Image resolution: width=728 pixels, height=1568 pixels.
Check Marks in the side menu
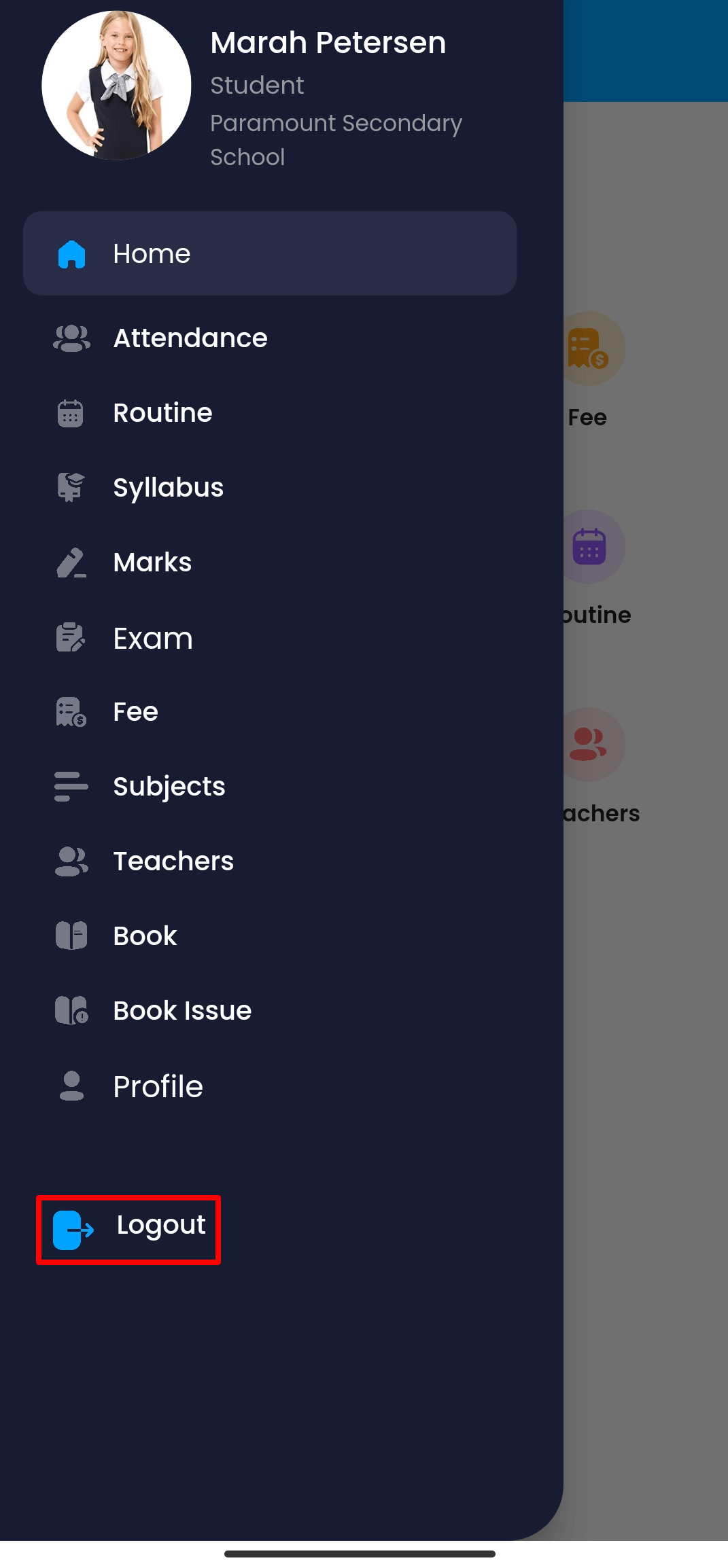click(x=152, y=563)
